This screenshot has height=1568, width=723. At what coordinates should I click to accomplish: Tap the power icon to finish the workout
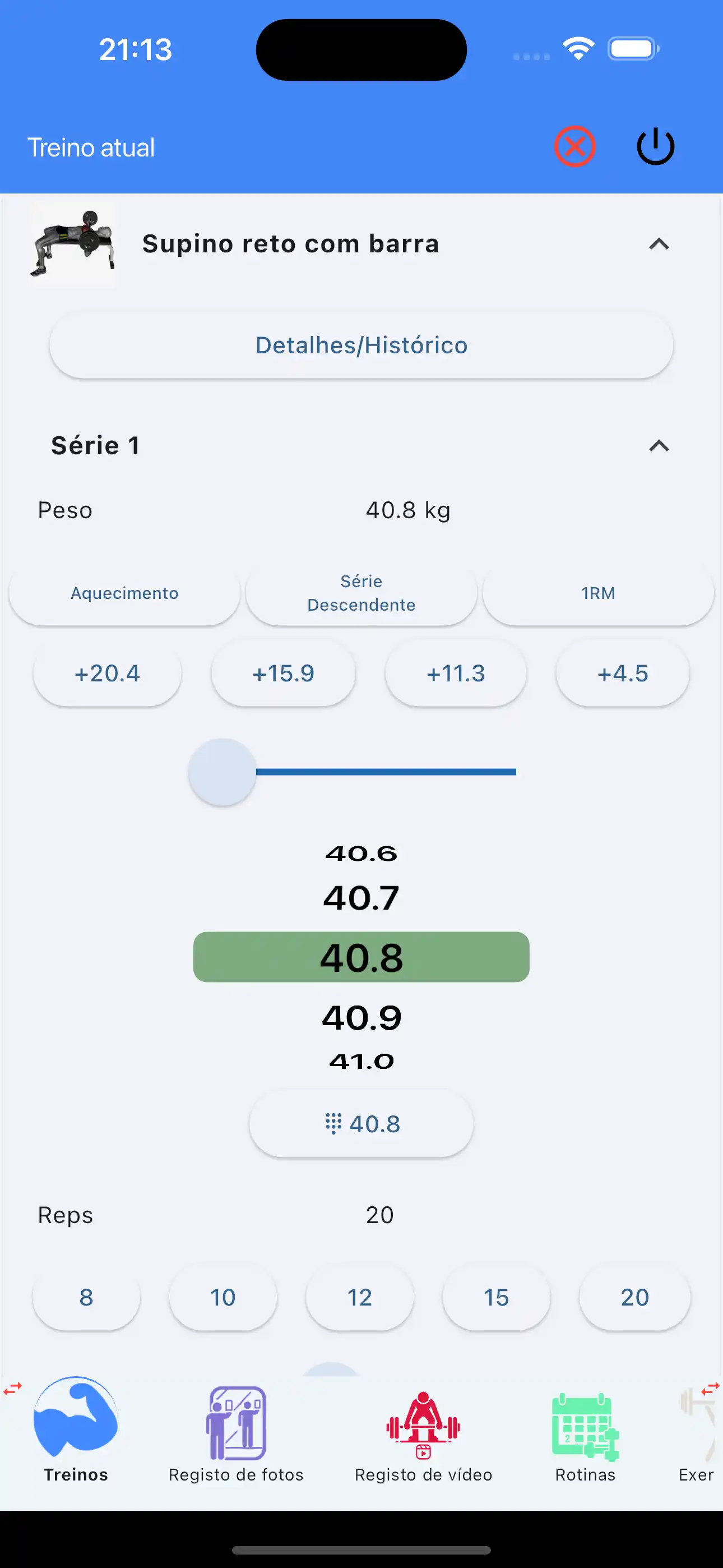(x=655, y=147)
